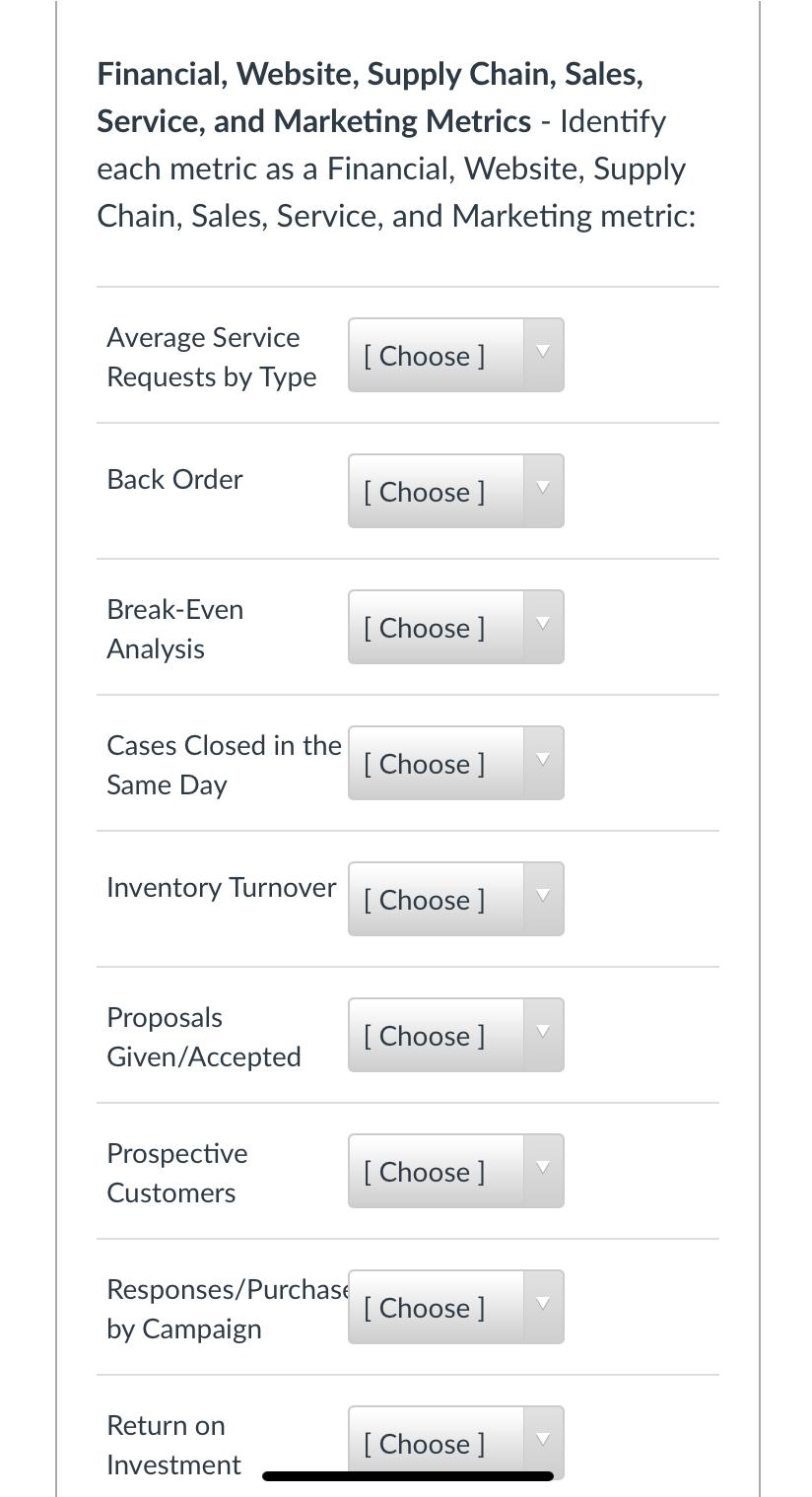This screenshot has height=1497, width=812.
Task: Open dropdown for Average Service Requests by Type
Action: 455,355
